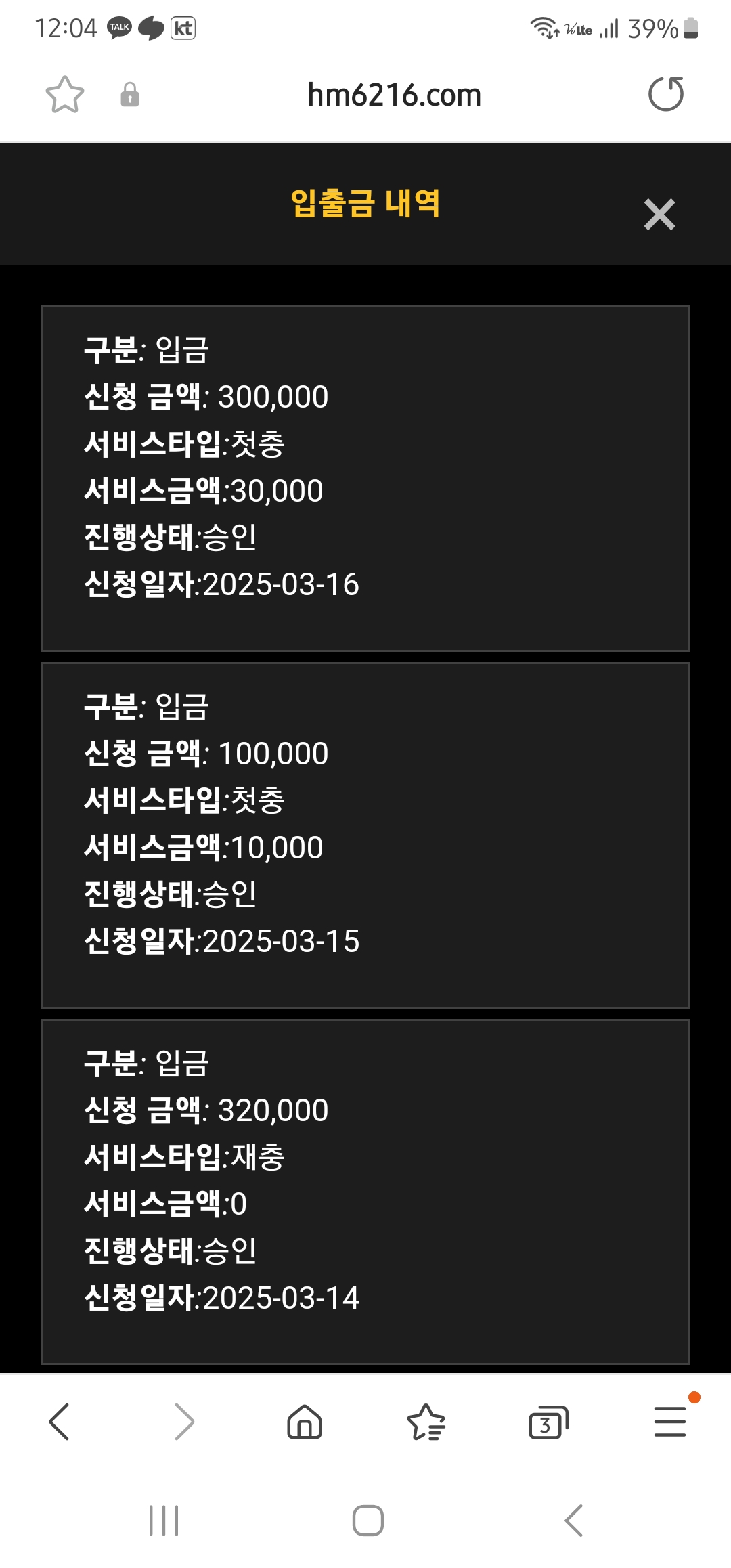View the 3 open tabs
This screenshot has height=1568, width=731.
pyautogui.click(x=548, y=1422)
